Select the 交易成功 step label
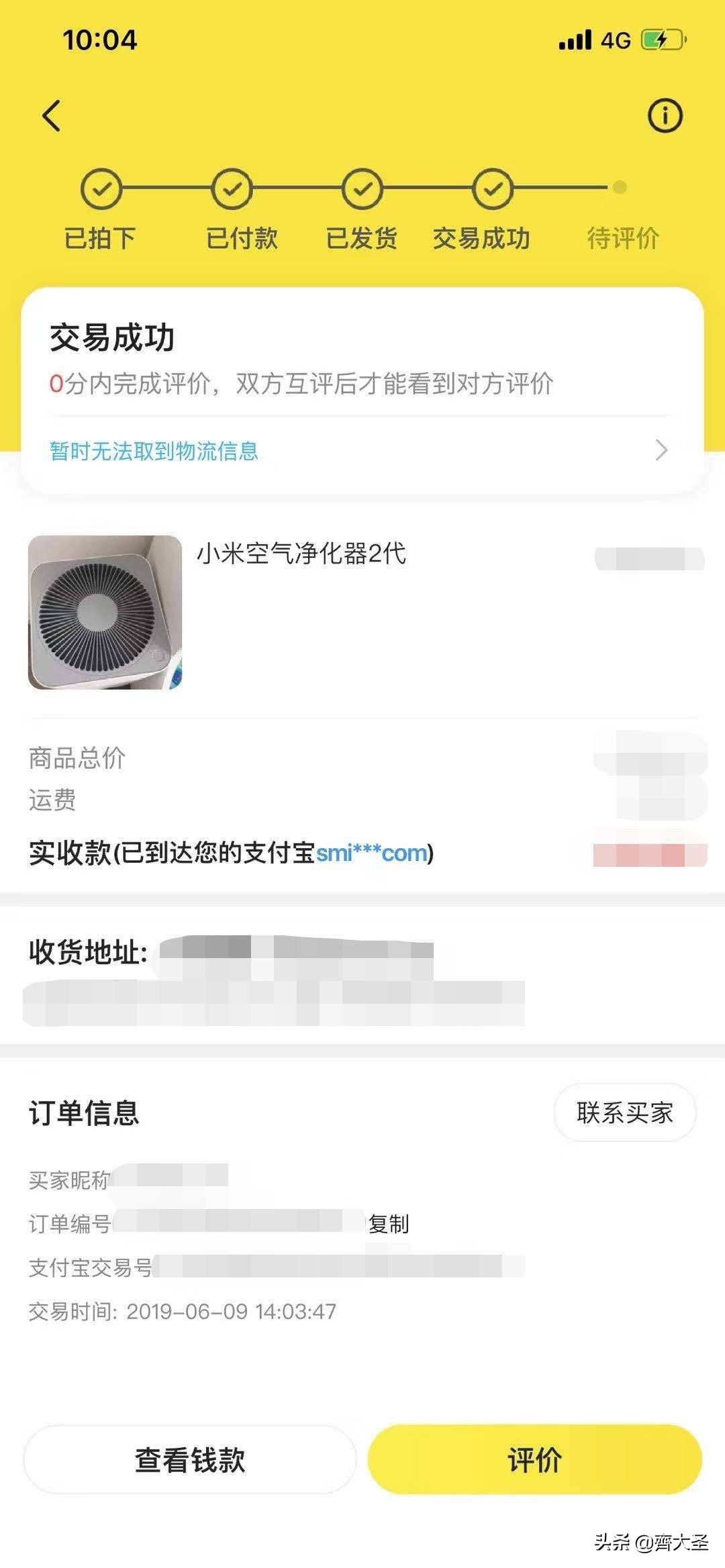Image resolution: width=725 pixels, height=1568 pixels. pos(481,238)
